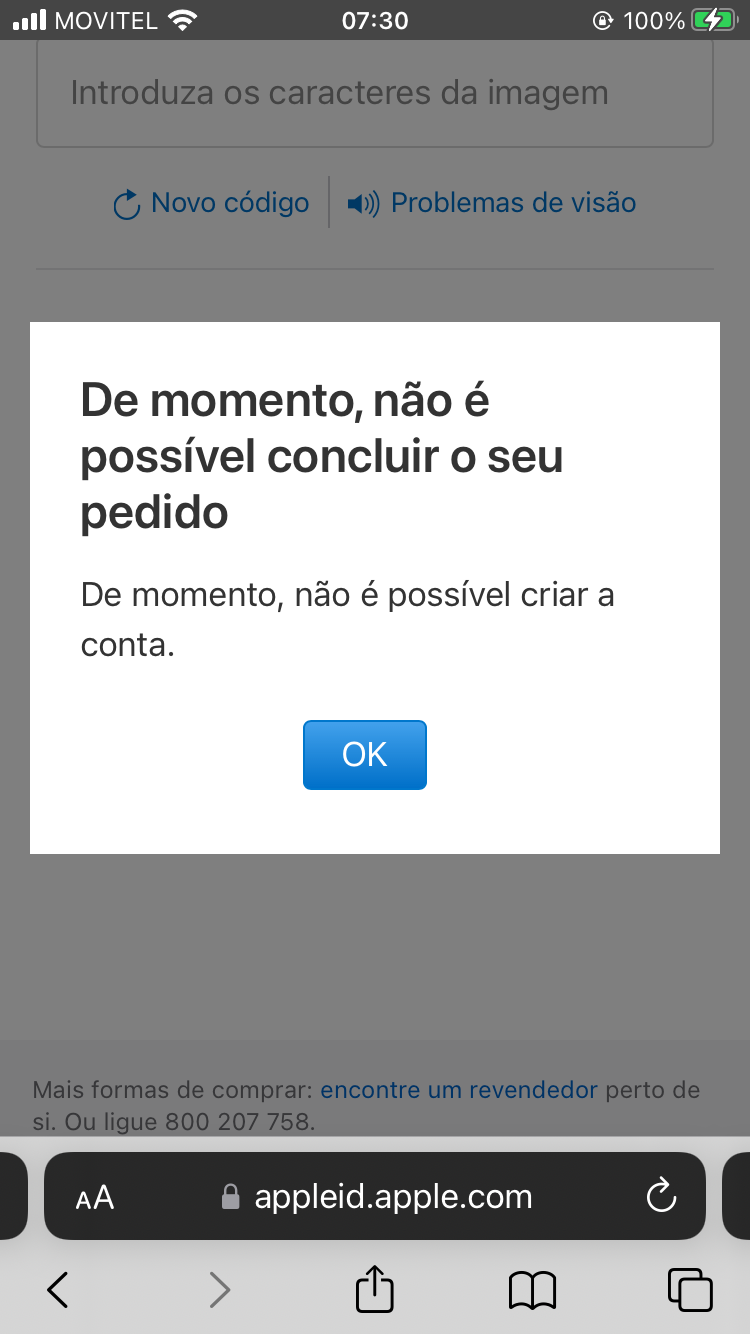Image resolution: width=750 pixels, height=1334 pixels.
Task: Show all open Safari tabs
Action: tap(689, 1290)
